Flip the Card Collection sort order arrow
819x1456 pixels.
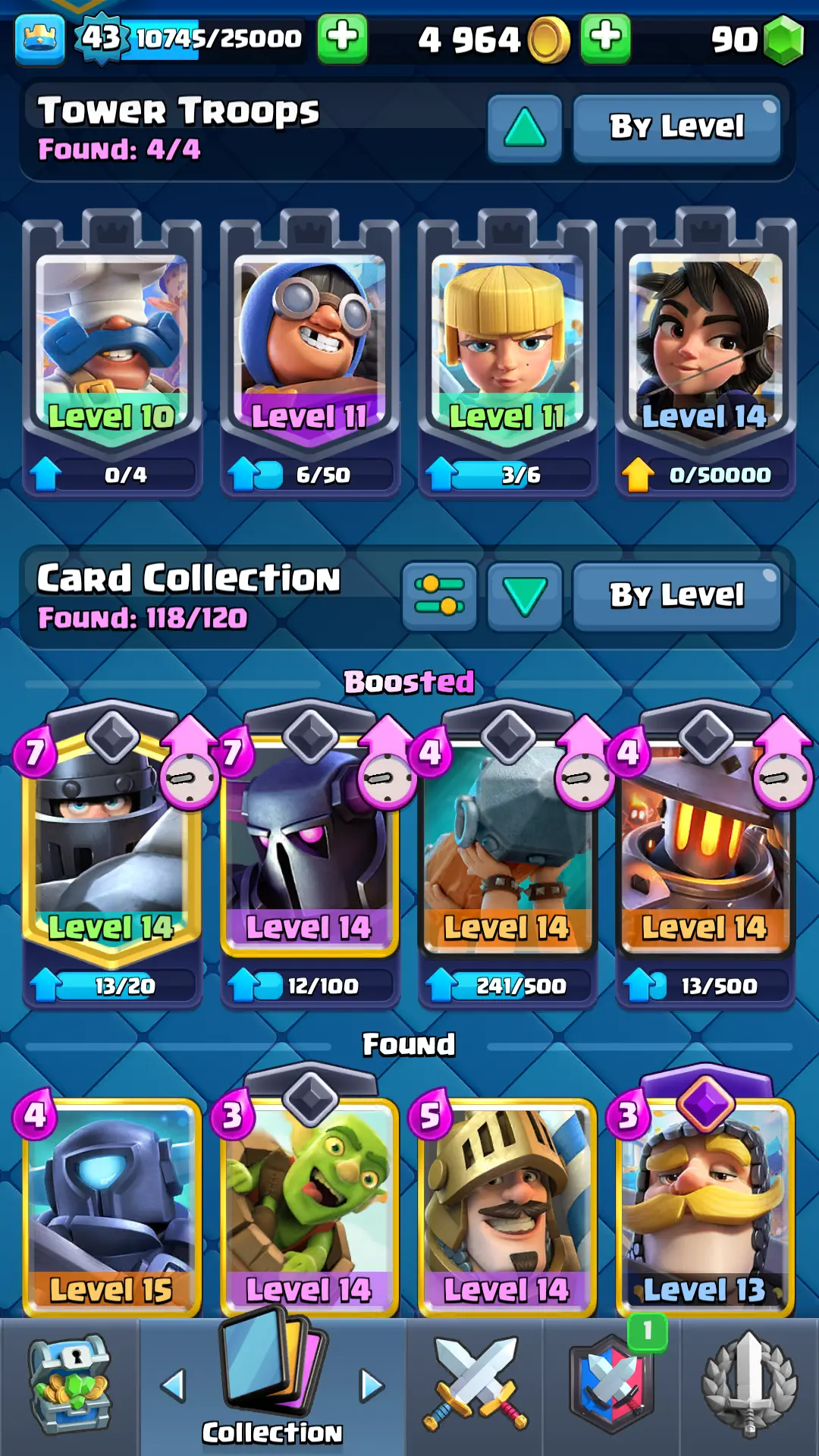pos(525,596)
